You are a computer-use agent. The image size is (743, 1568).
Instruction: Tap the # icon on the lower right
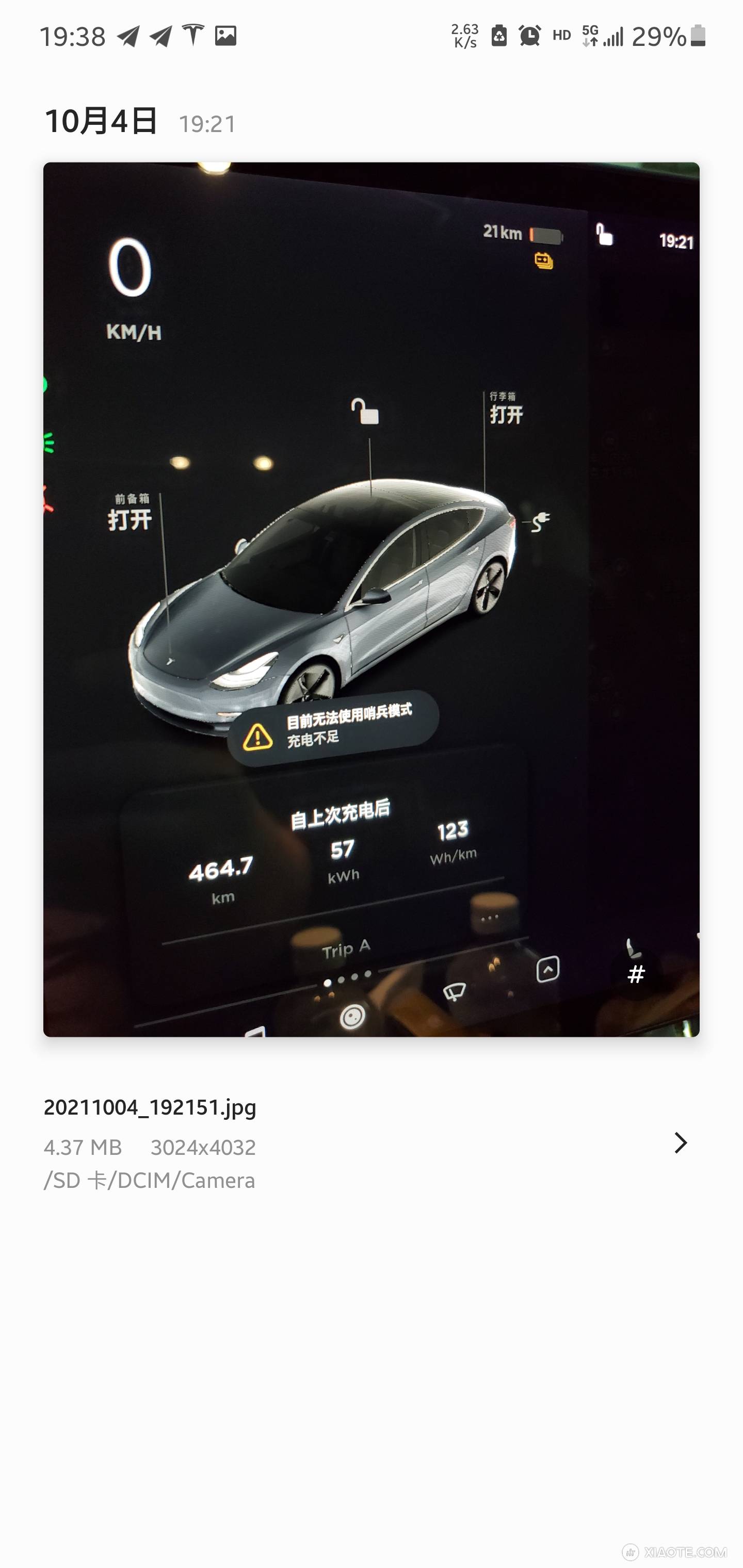coord(637,974)
